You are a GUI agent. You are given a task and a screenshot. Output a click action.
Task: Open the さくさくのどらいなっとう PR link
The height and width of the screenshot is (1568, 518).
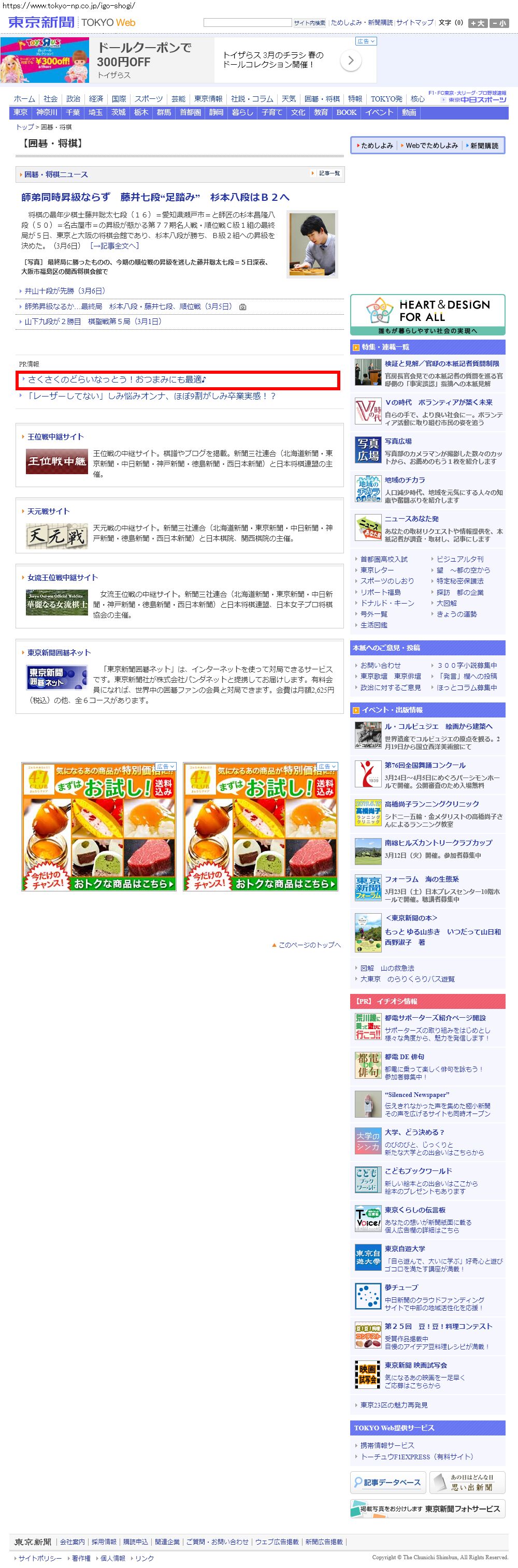[117, 380]
